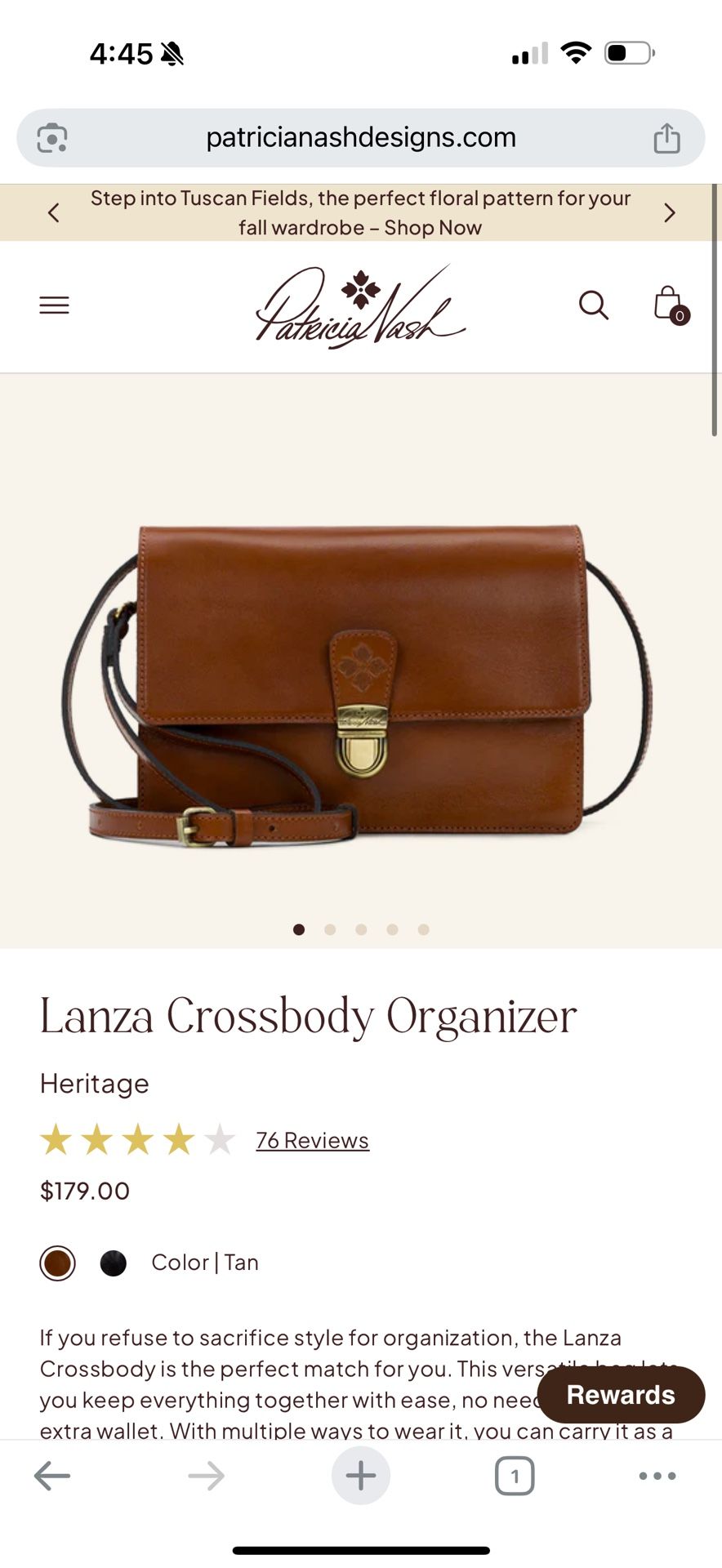The width and height of the screenshot is (722, 1568).
Task: Open site search magnifier
Action: coord(594,305)
